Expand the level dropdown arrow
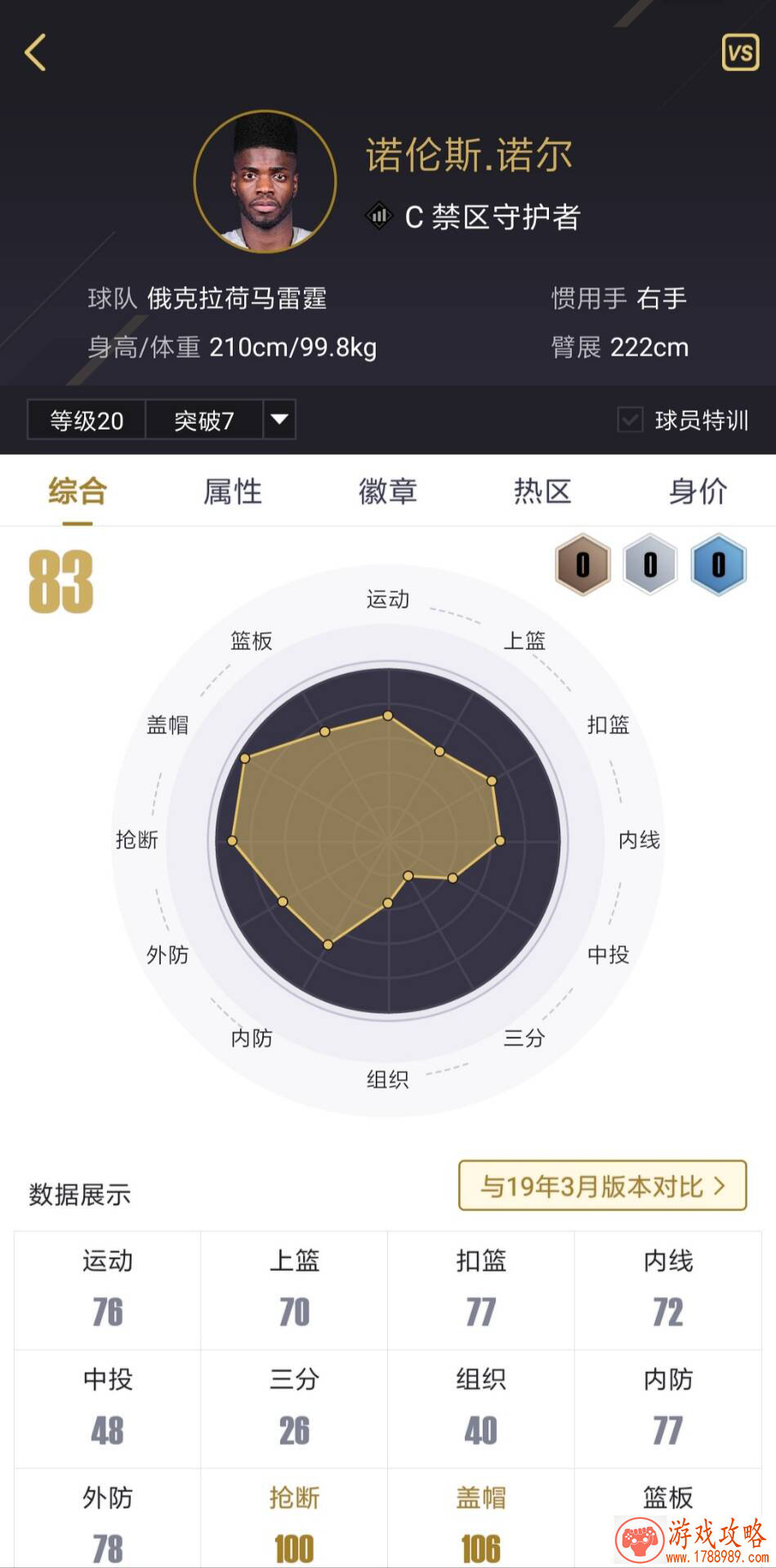 279,421
